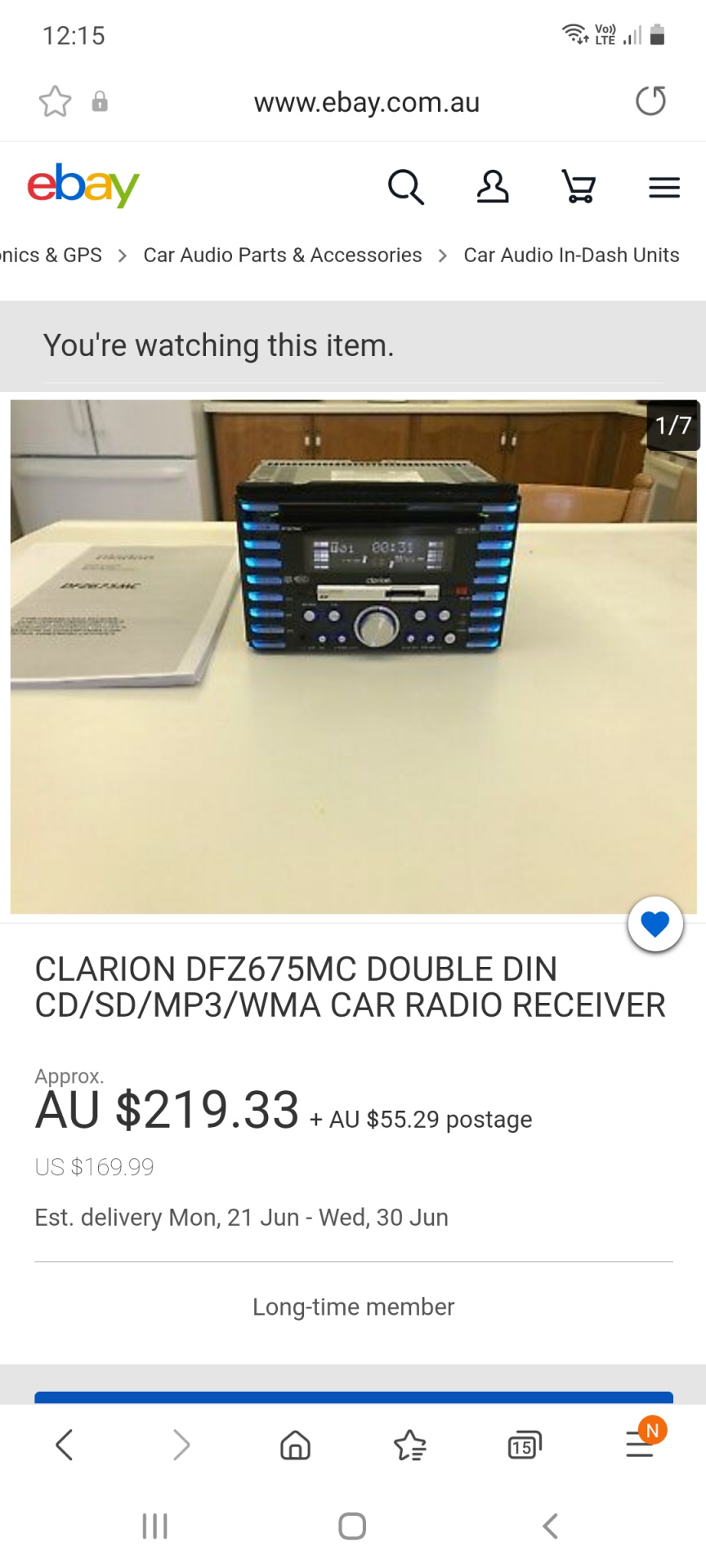This screenshot has height=1568, width=706.
Task: Open the browser tools menu
Action: 640,1445
